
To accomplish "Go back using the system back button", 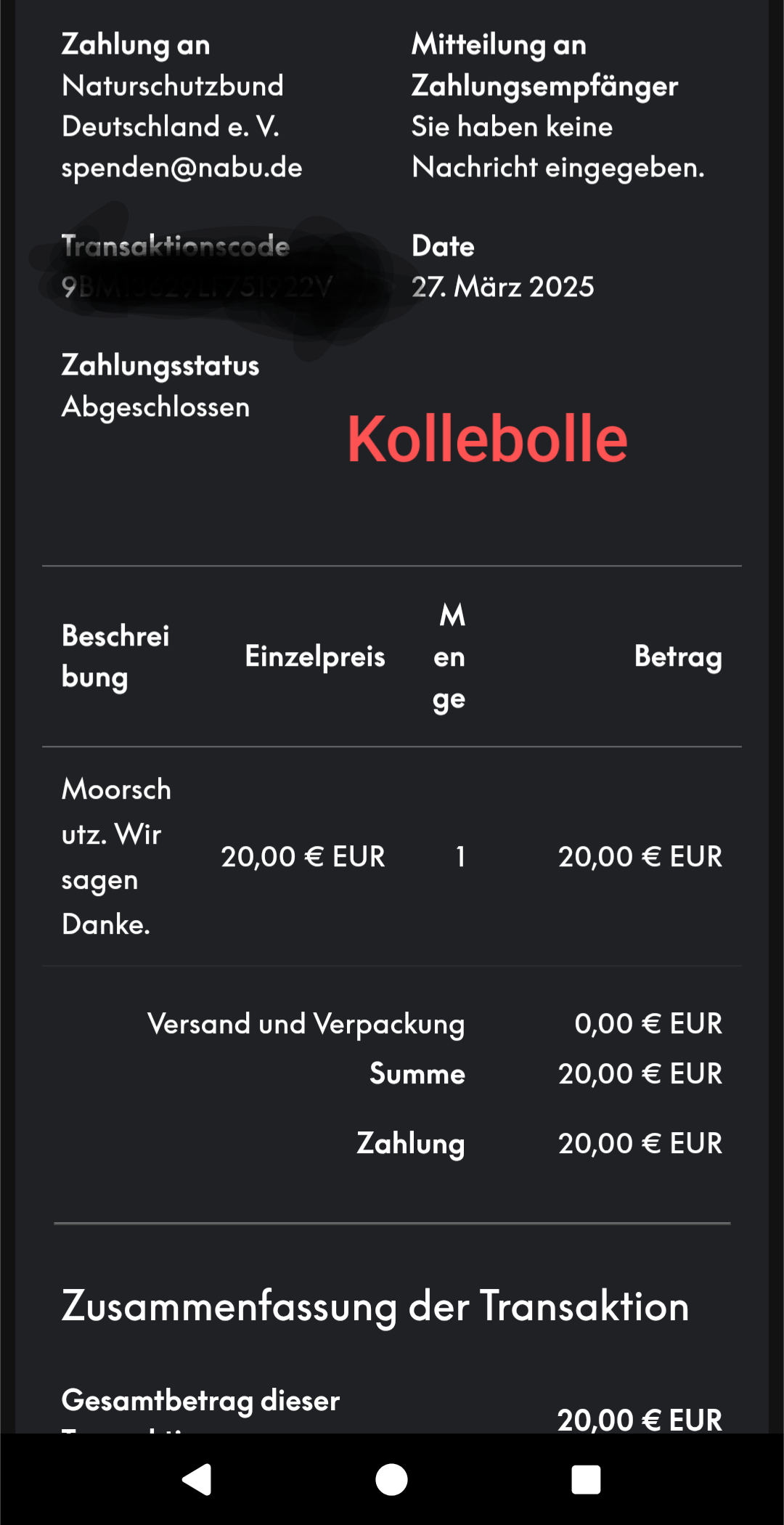I will tap(197, 1479).
